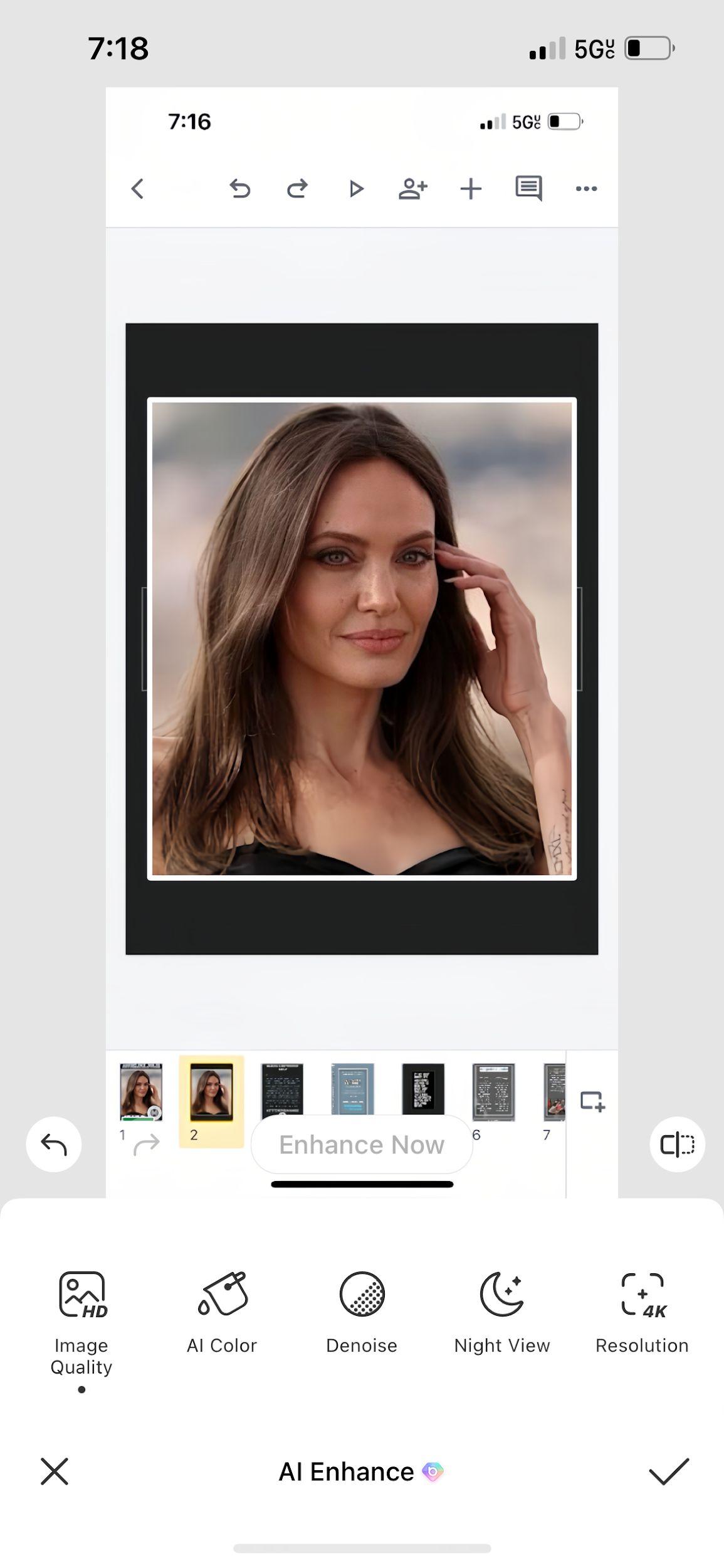Image resolution: width=724 pixels, height=1568 pixels.
Task: Undo with the round back-arrow button
Action: pos(54,1145)
